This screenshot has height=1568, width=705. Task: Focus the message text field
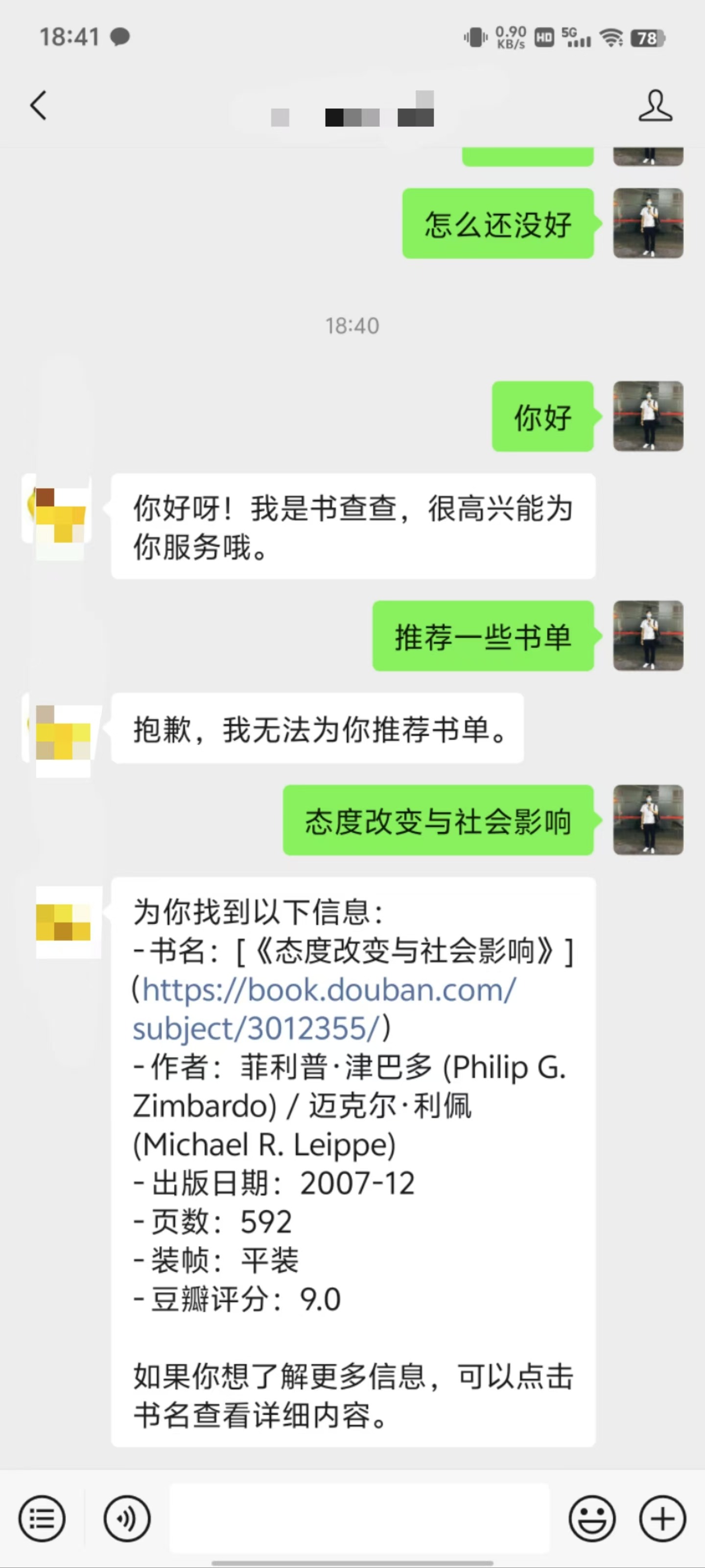359,1519
